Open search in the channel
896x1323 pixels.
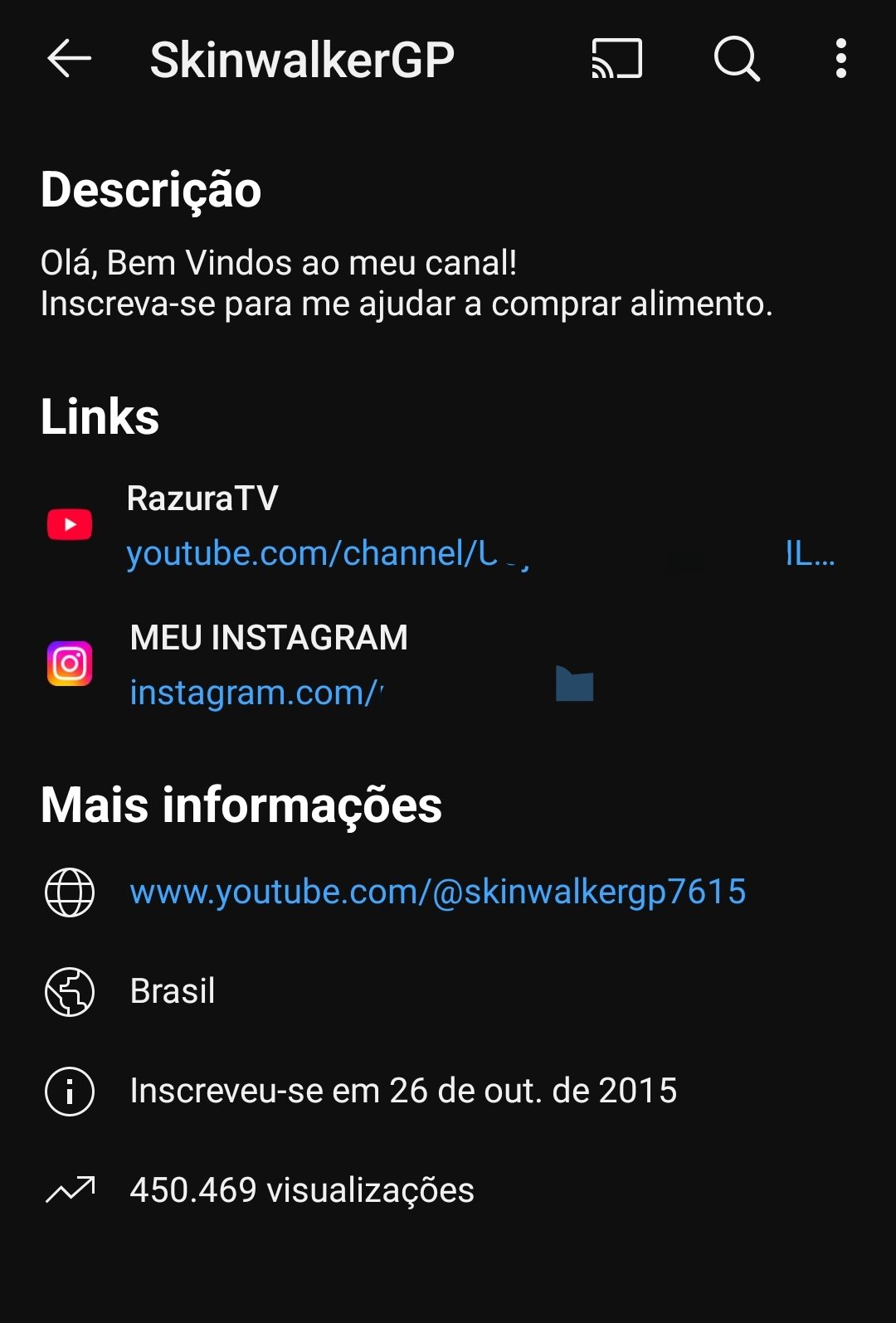pyautogui.click(x=736, y=59)
